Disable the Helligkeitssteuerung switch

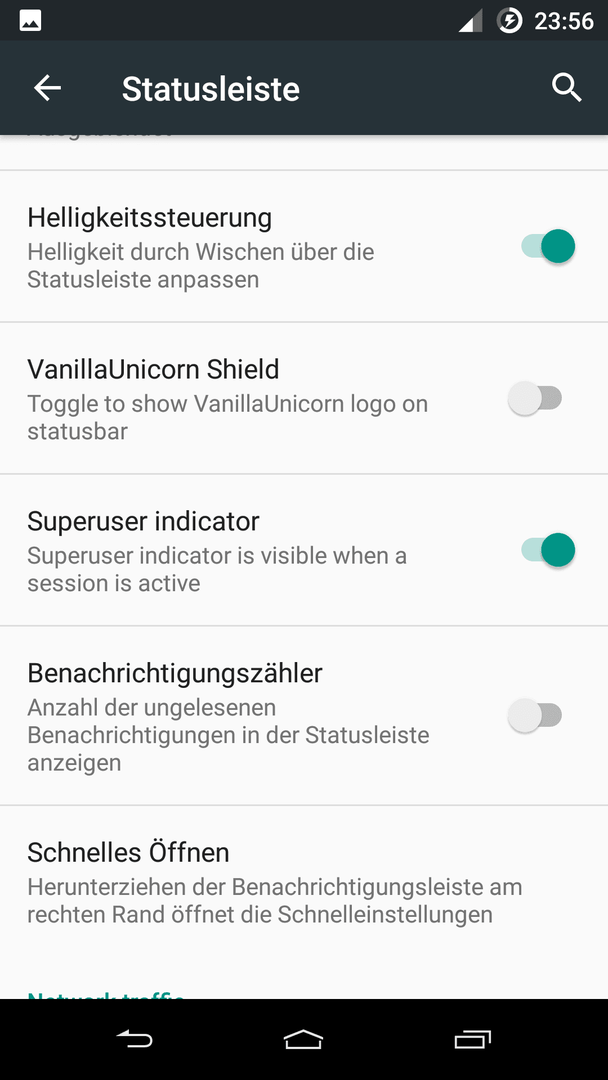pos(548,247)
